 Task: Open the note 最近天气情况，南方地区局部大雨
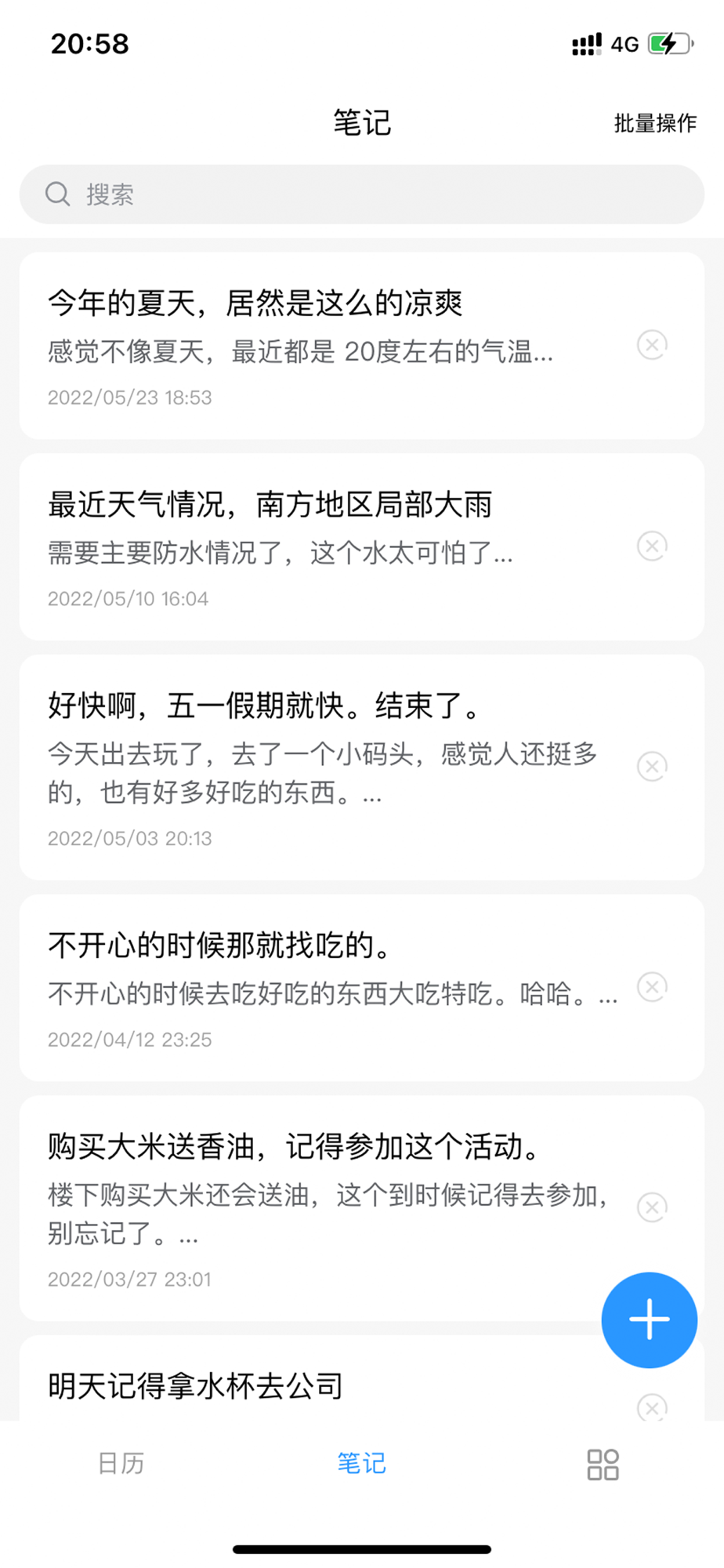(x=313, y=546)
